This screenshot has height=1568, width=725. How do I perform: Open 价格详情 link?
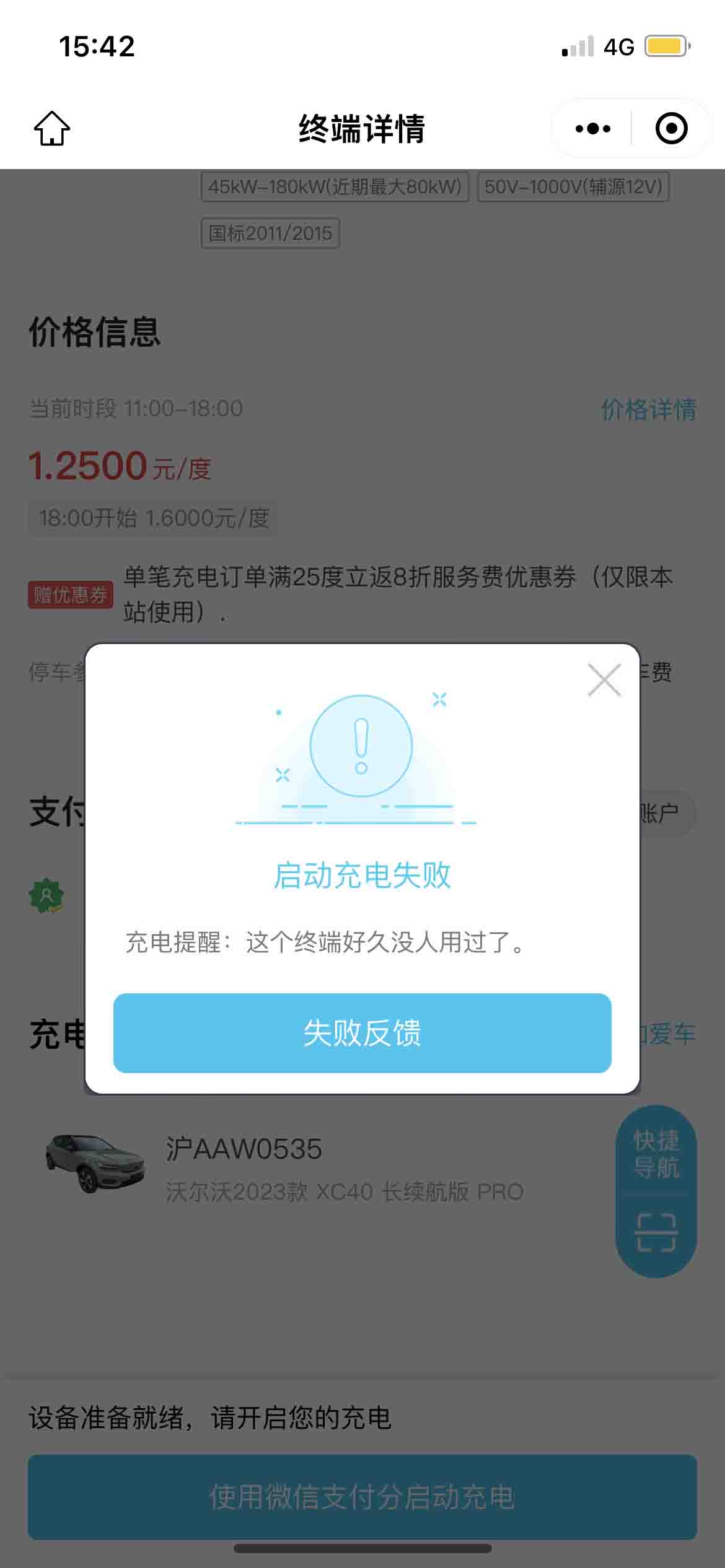(x=648, y=409)
